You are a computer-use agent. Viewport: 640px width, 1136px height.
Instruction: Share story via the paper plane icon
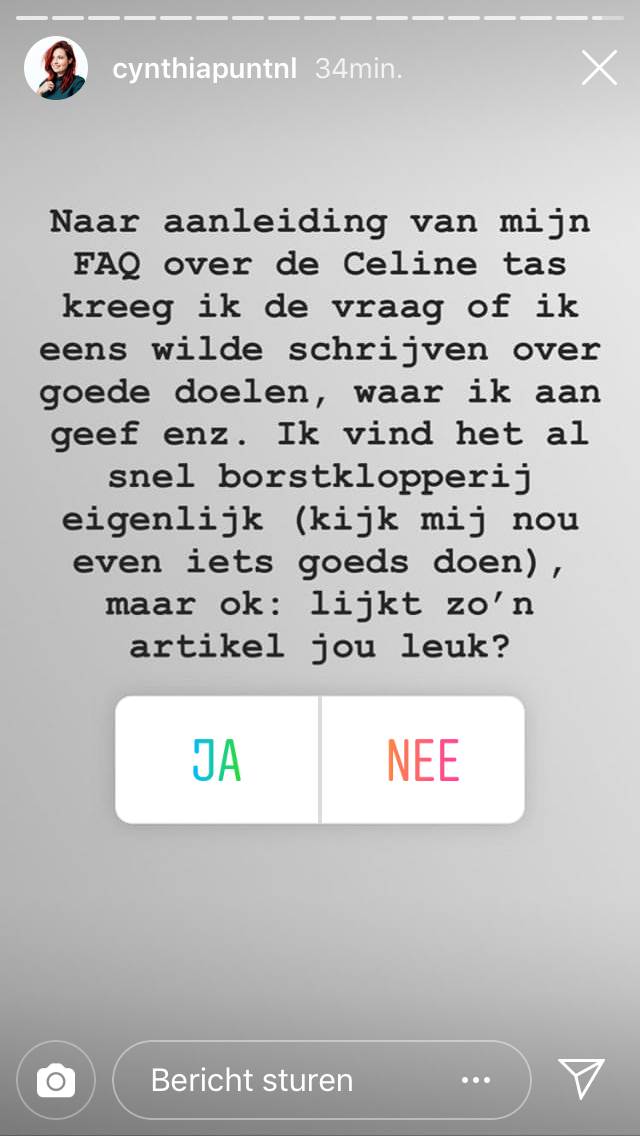[581, 1079]
